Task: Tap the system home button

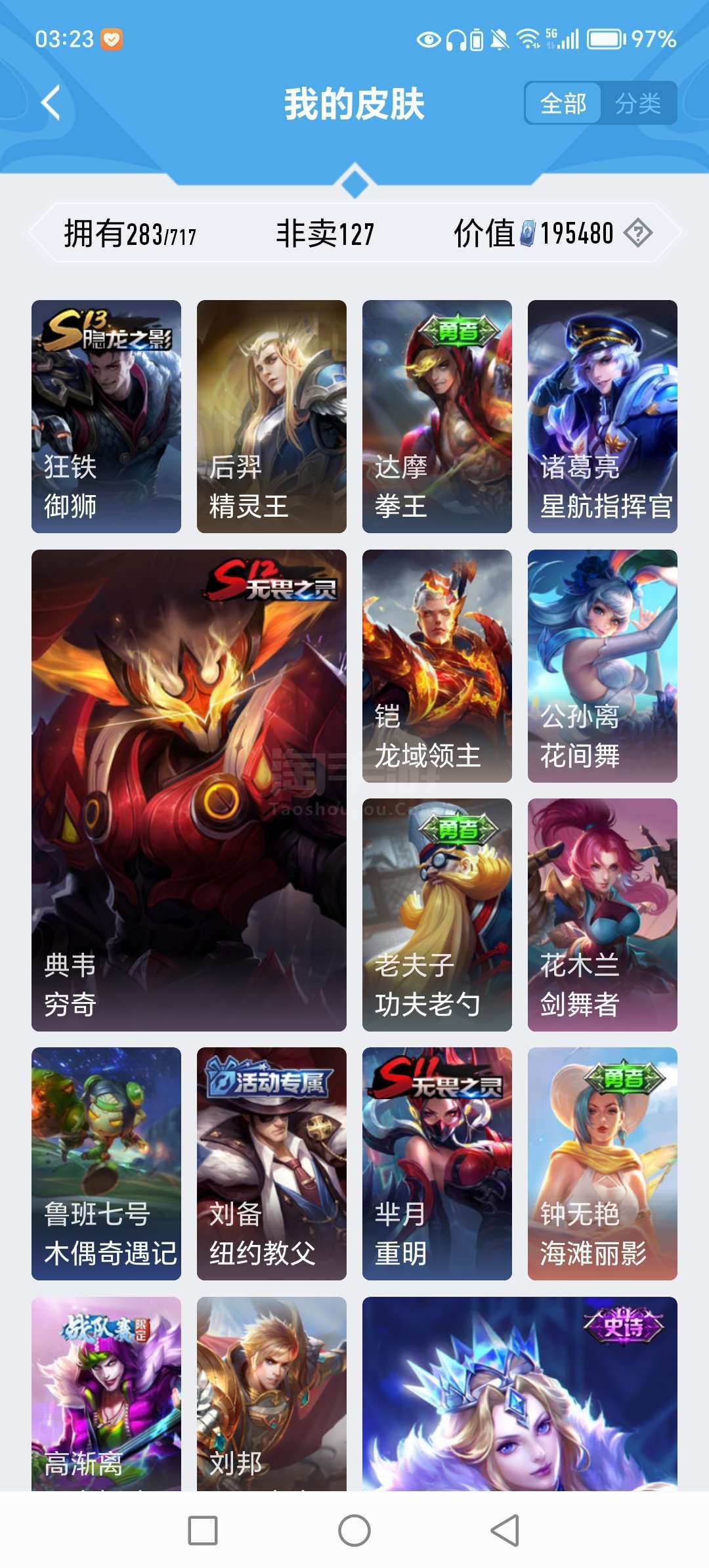Action: [354, 1531]
